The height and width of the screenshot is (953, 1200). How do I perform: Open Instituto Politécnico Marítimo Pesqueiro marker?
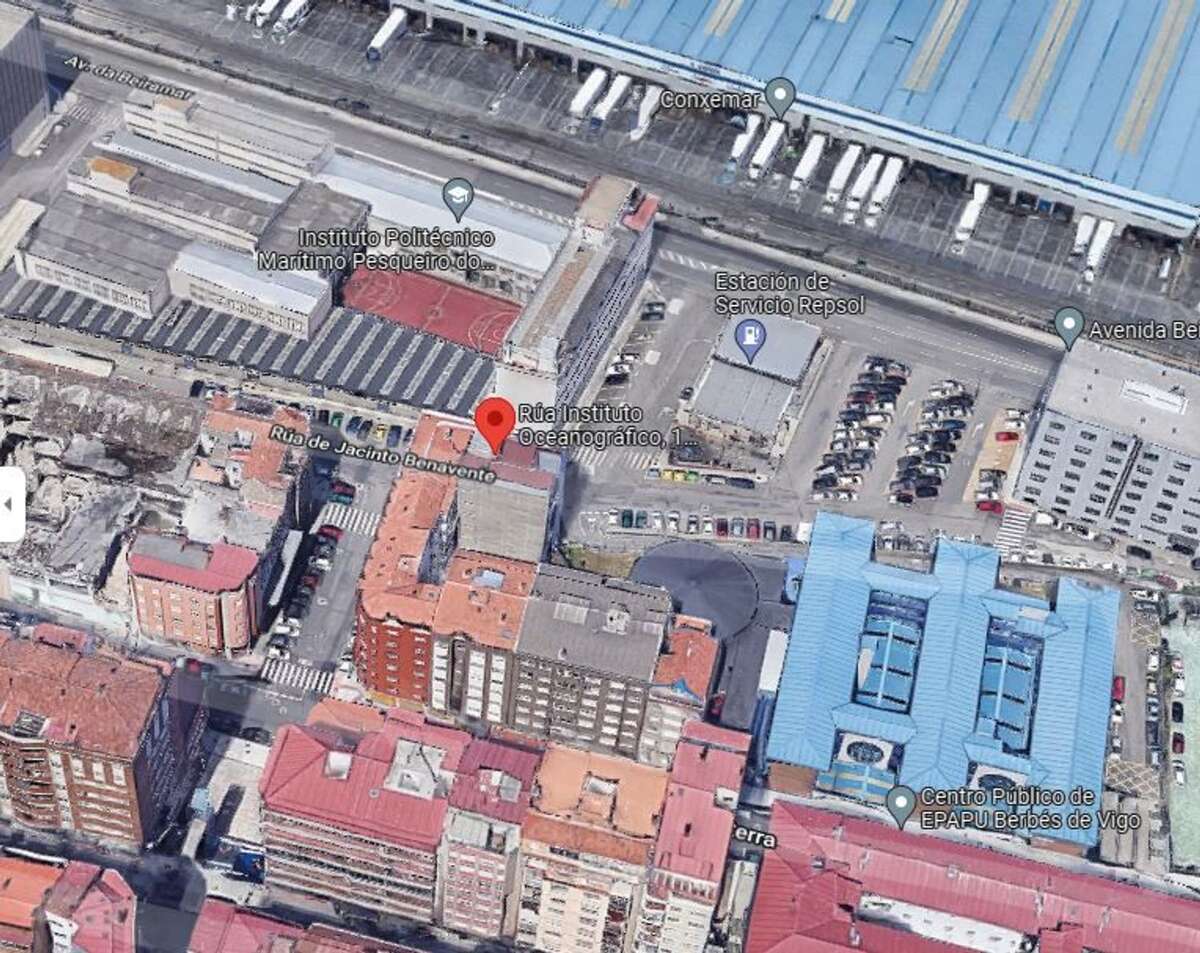pos(458,192)
